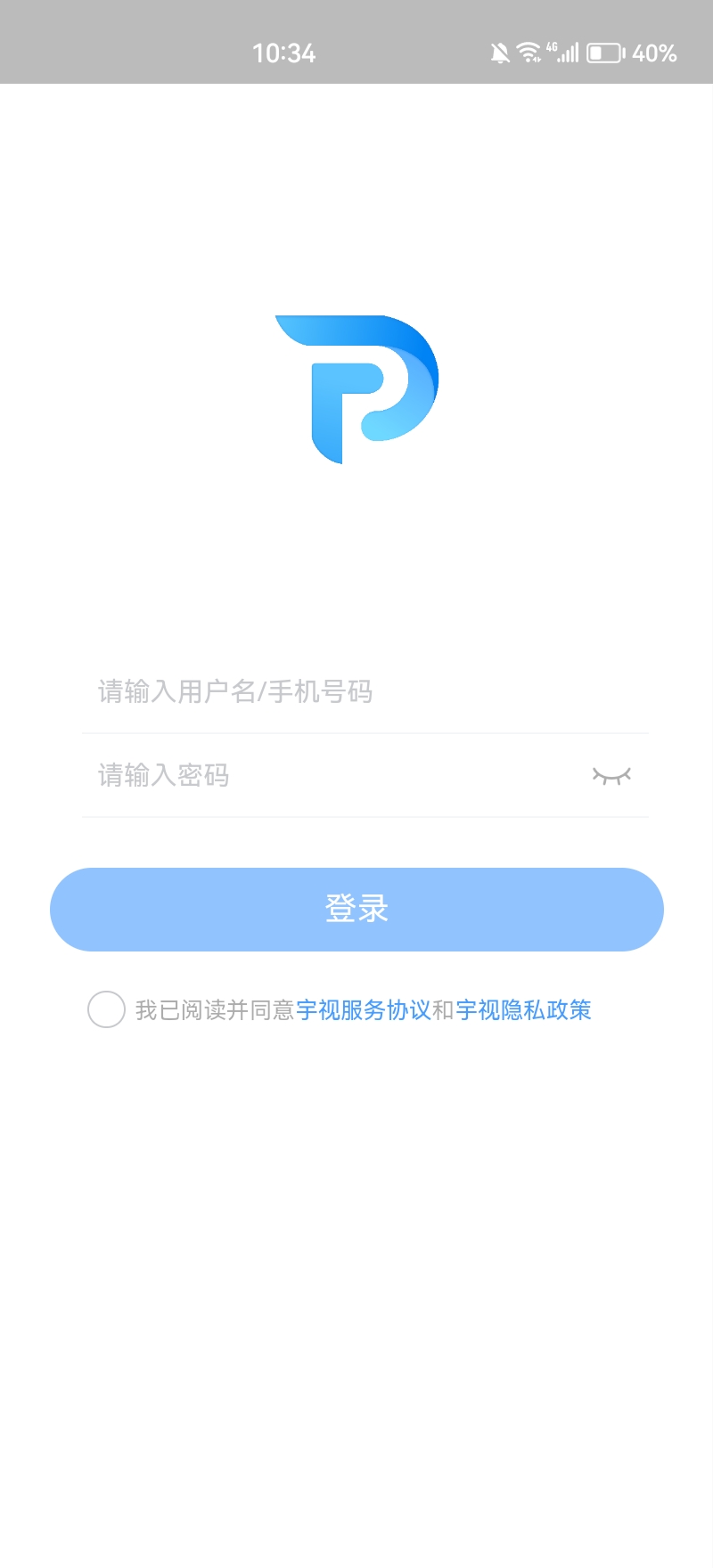This screenshot has width=713, height=1568.
Task: Tap the blue 登录 button label
Action: coord(356,909)
